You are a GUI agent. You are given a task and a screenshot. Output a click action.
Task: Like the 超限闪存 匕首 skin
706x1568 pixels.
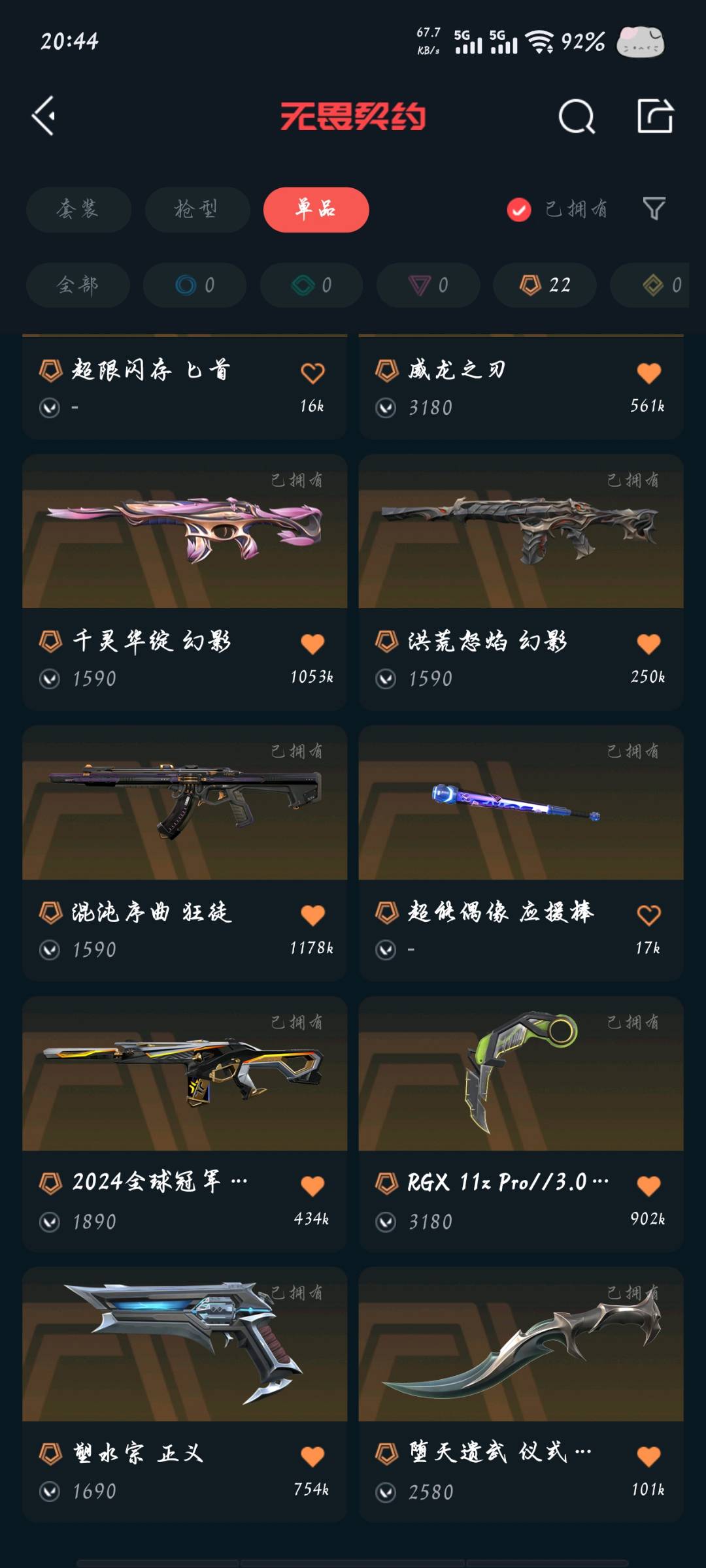(312, 373)
